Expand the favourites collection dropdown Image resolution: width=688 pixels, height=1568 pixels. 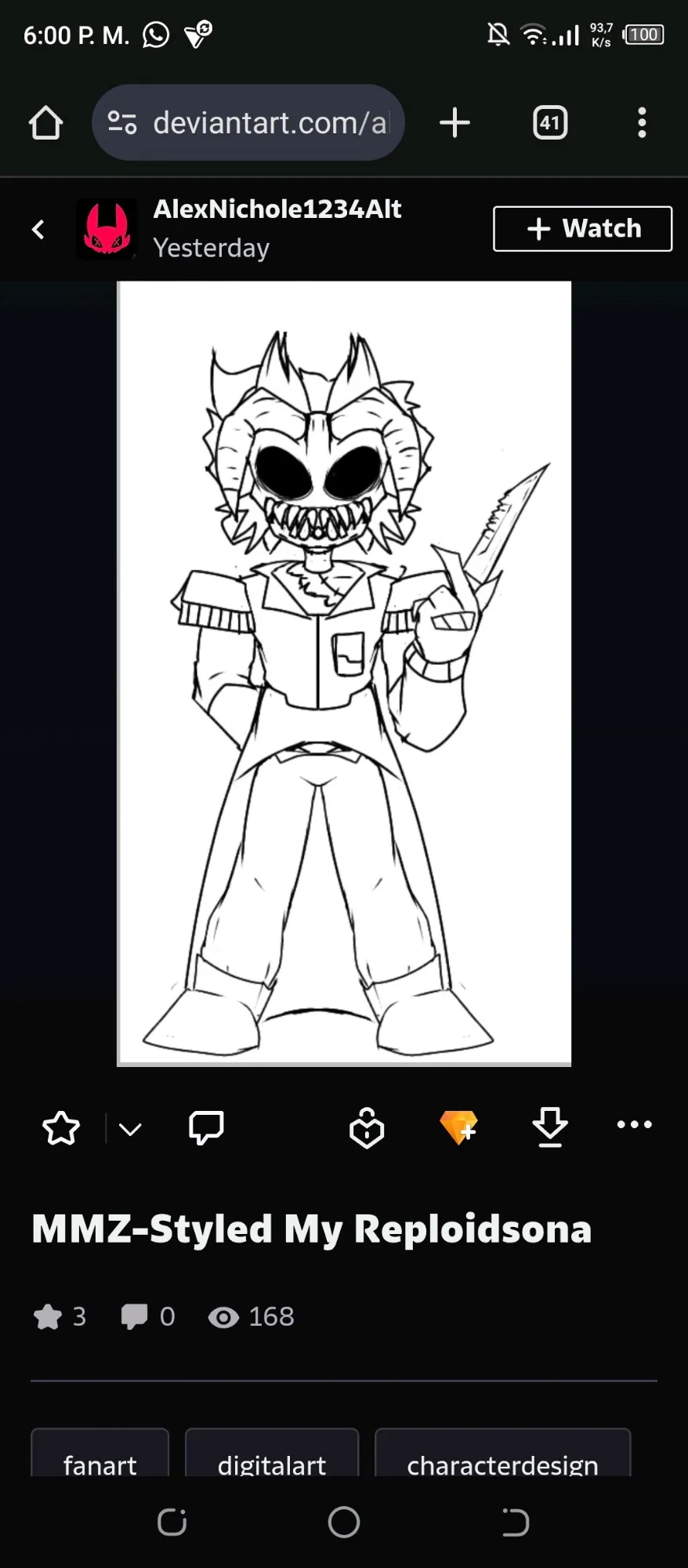(x=130, y=1129)
